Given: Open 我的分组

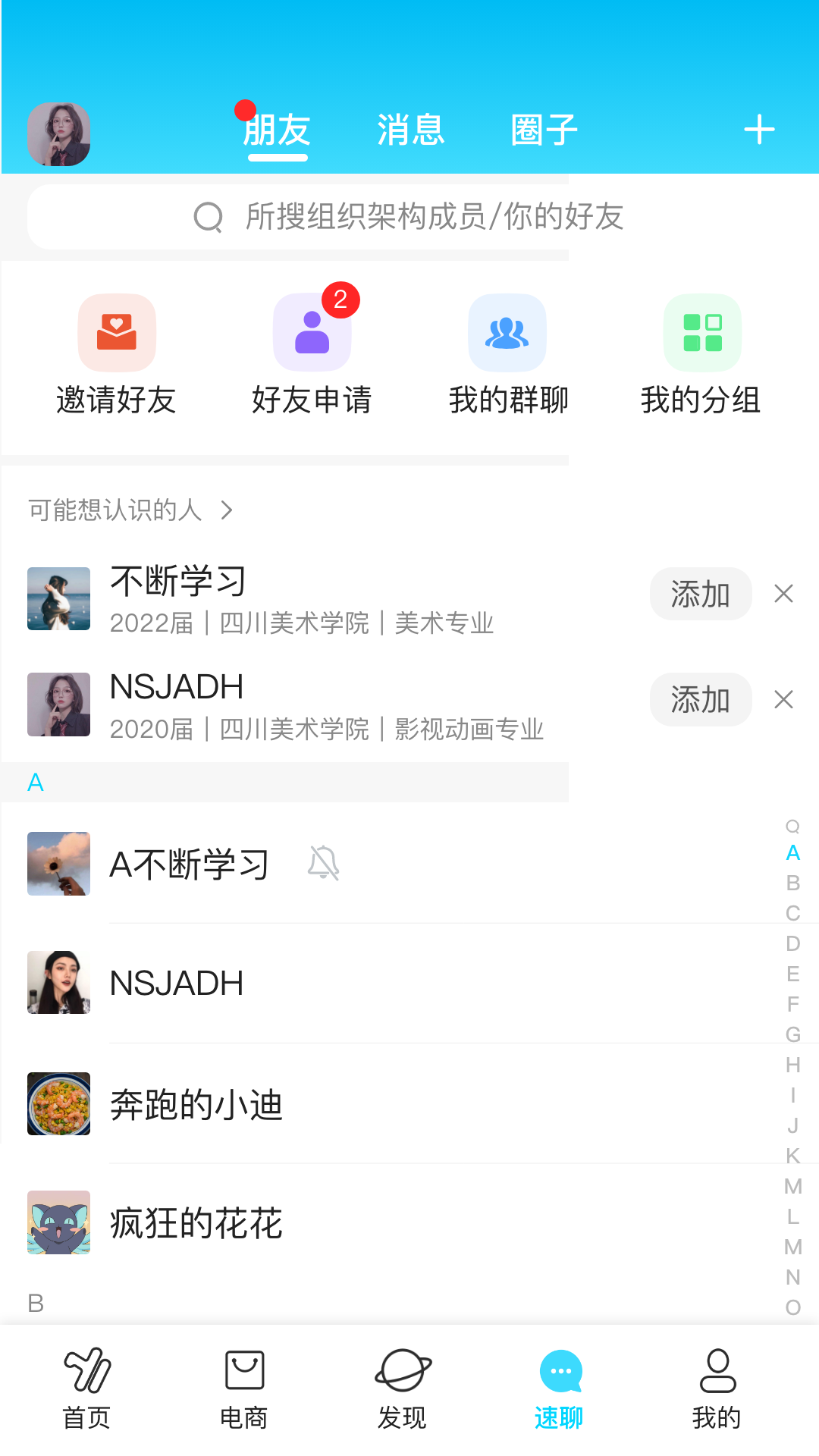Looking at the screenshot, I should point(701,354).
